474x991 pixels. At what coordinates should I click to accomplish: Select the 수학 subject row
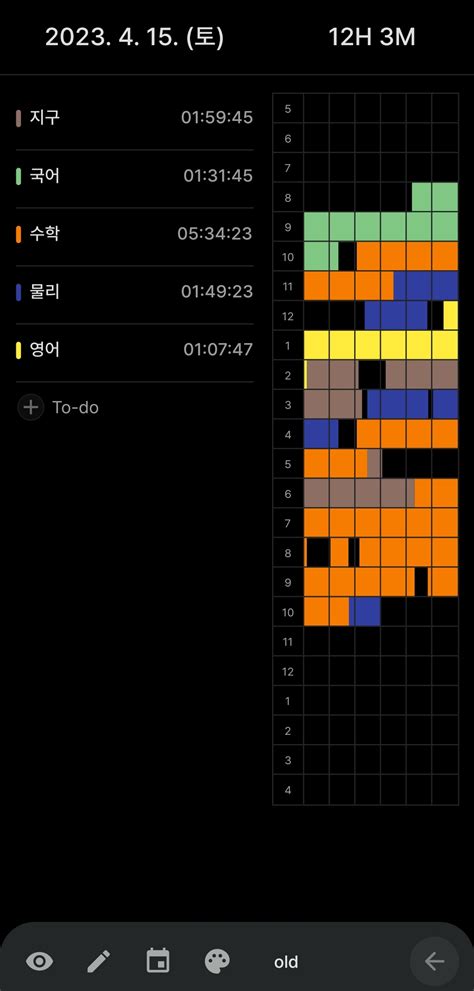(x=134, y=234)
